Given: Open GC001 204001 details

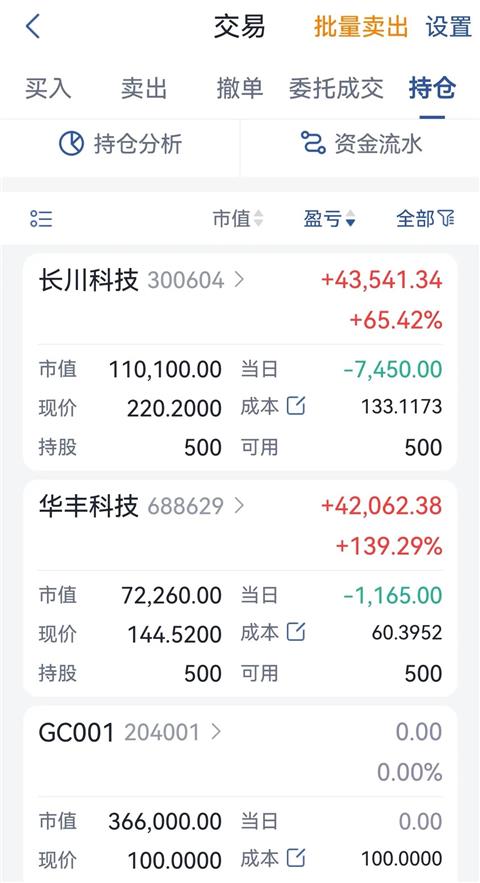Looking at the screenshot, I should 130,732.
